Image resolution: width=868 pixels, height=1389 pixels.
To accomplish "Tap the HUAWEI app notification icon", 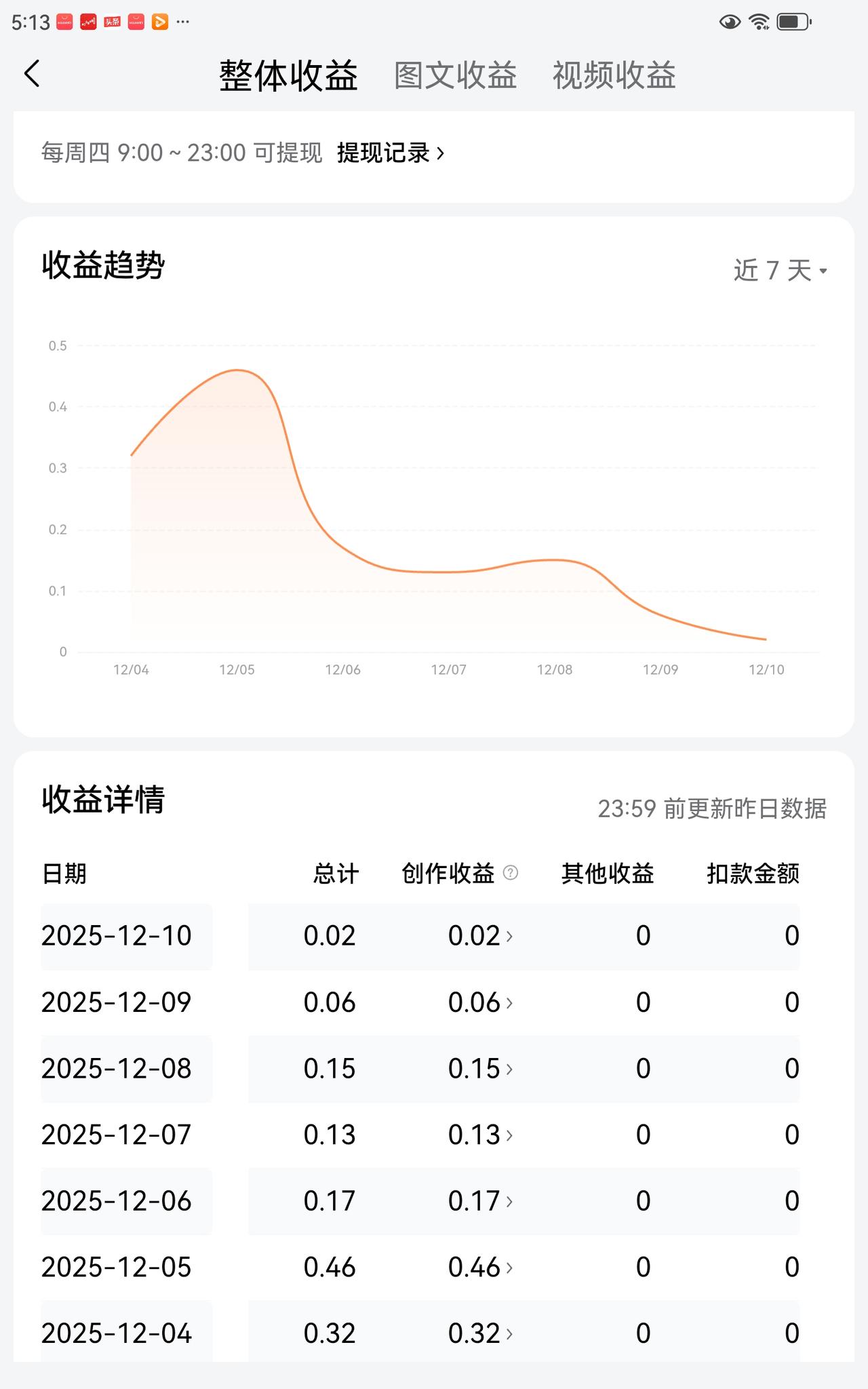I will coord(64,22).
